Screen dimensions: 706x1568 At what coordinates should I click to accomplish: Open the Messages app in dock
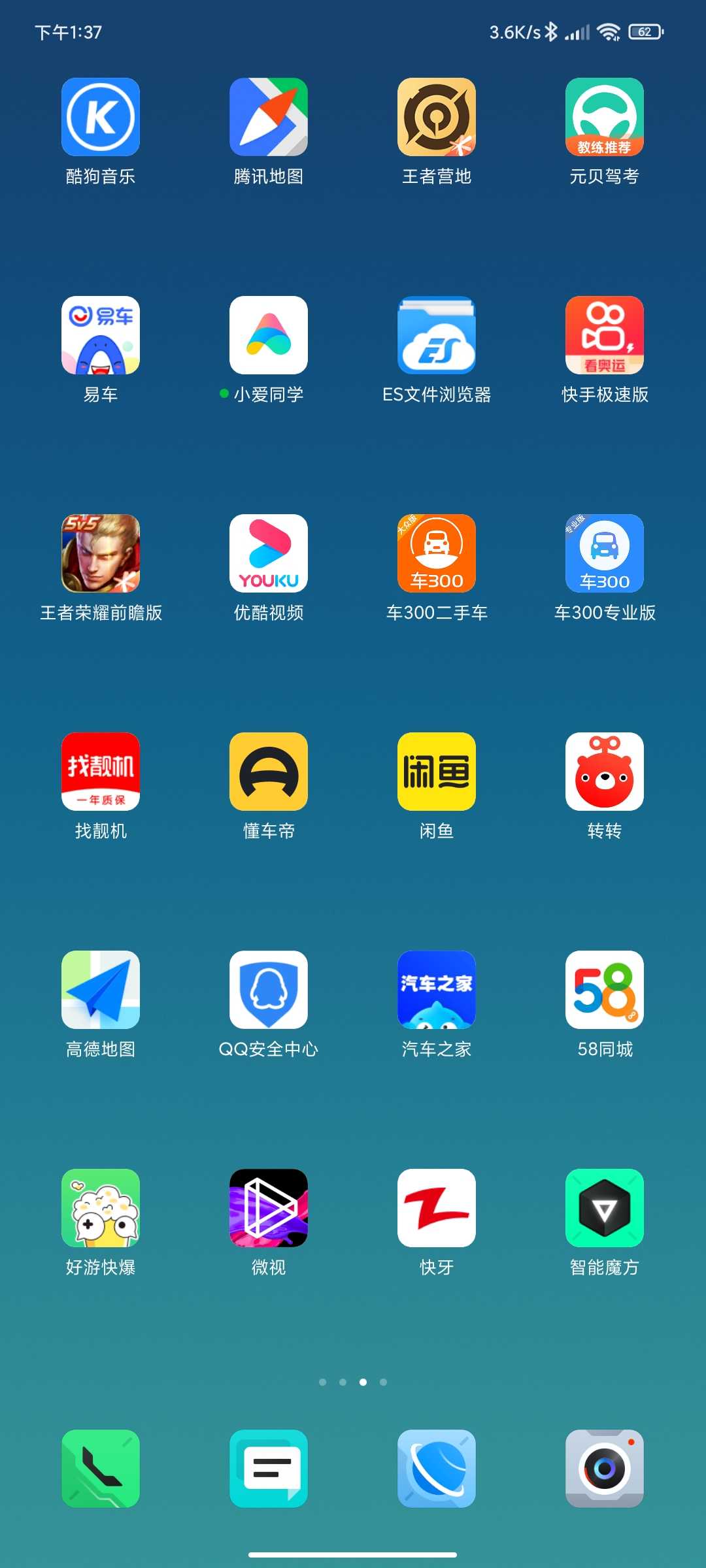269,1469
